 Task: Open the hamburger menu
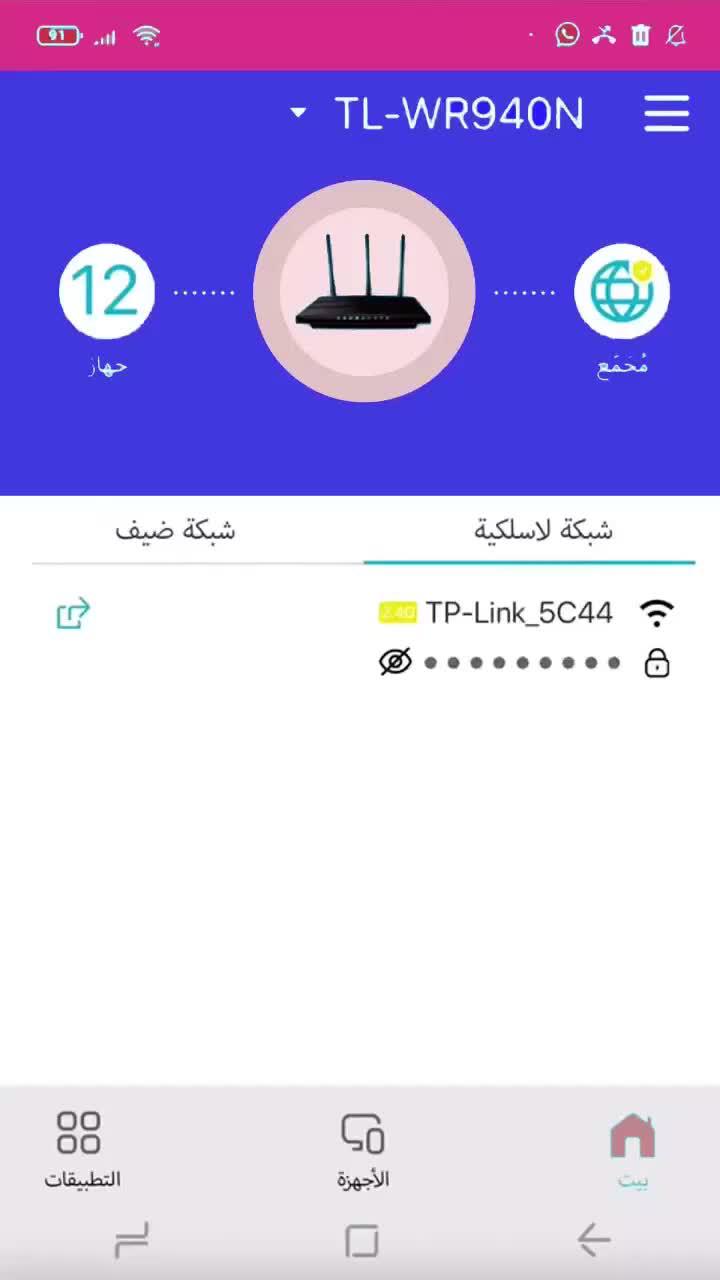[666, 113]
